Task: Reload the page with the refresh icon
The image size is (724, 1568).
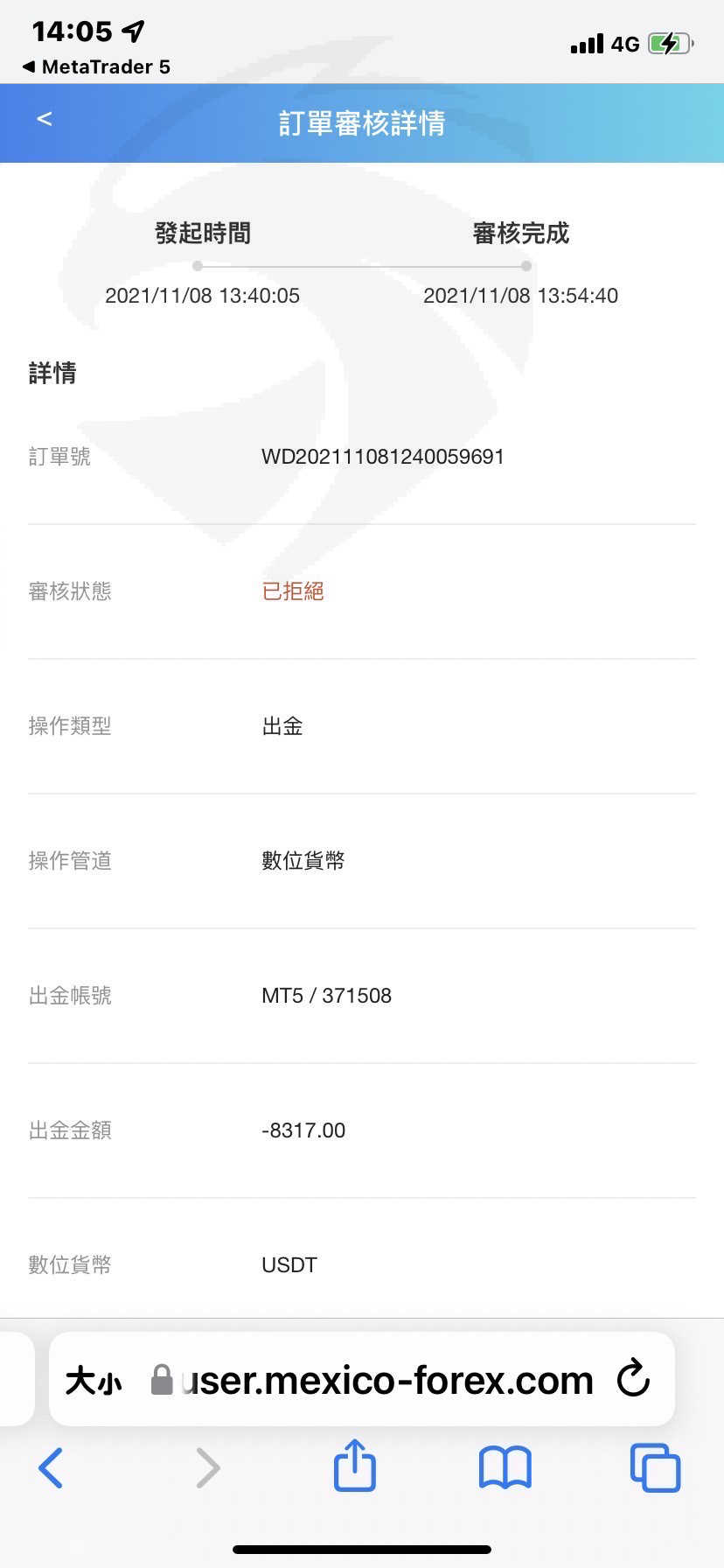Action: [633, 1379]
